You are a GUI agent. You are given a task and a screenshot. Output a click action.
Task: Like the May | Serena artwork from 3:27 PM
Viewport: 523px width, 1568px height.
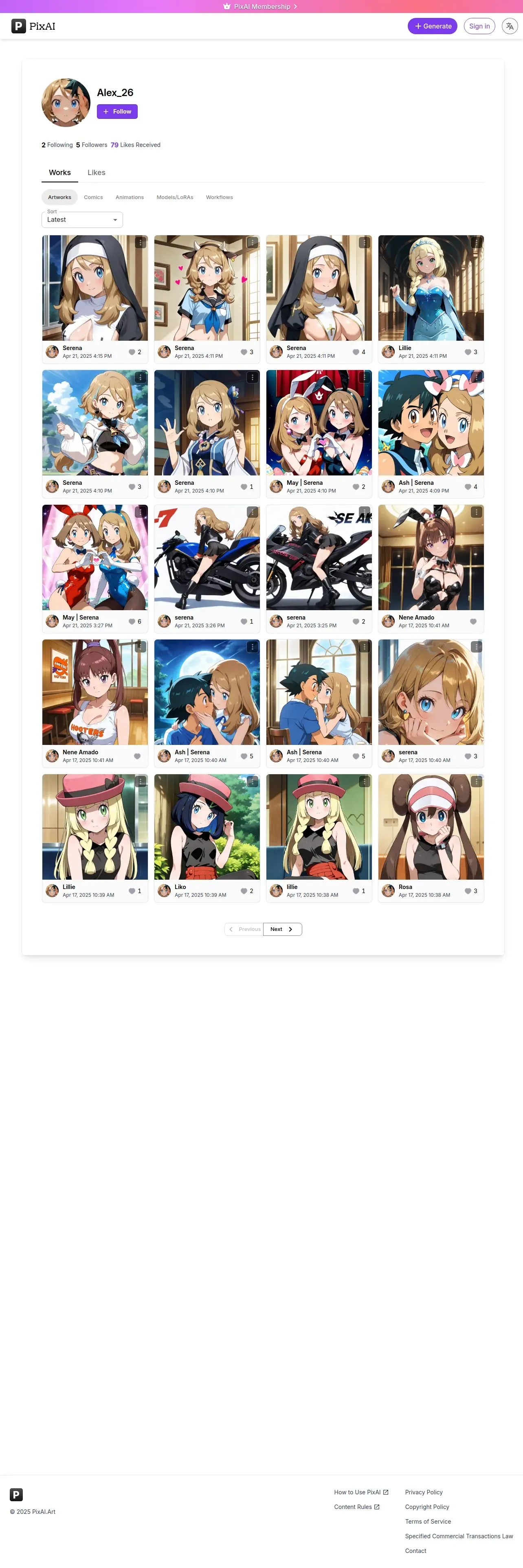[x=132, y=622]
